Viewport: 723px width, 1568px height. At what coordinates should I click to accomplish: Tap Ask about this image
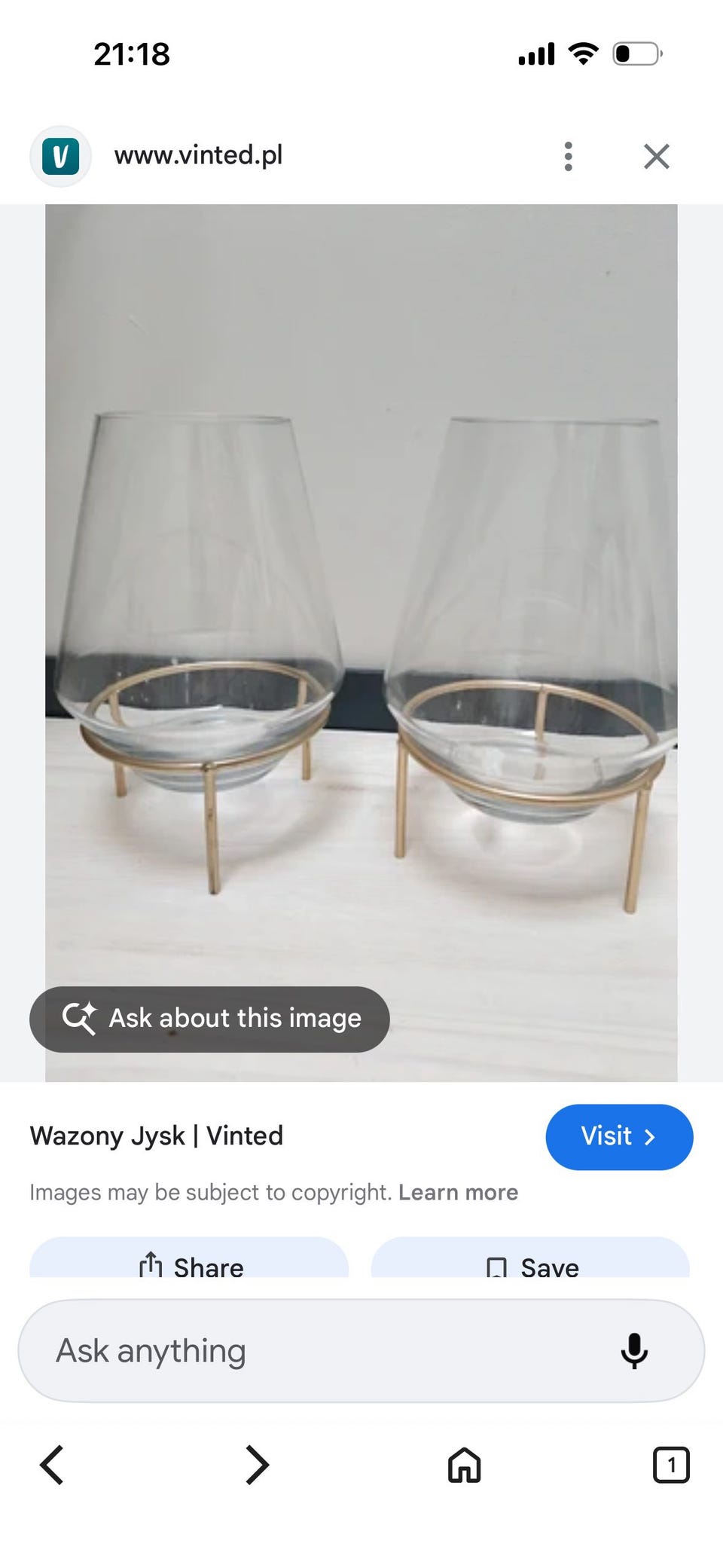(x=209, y=1019)
